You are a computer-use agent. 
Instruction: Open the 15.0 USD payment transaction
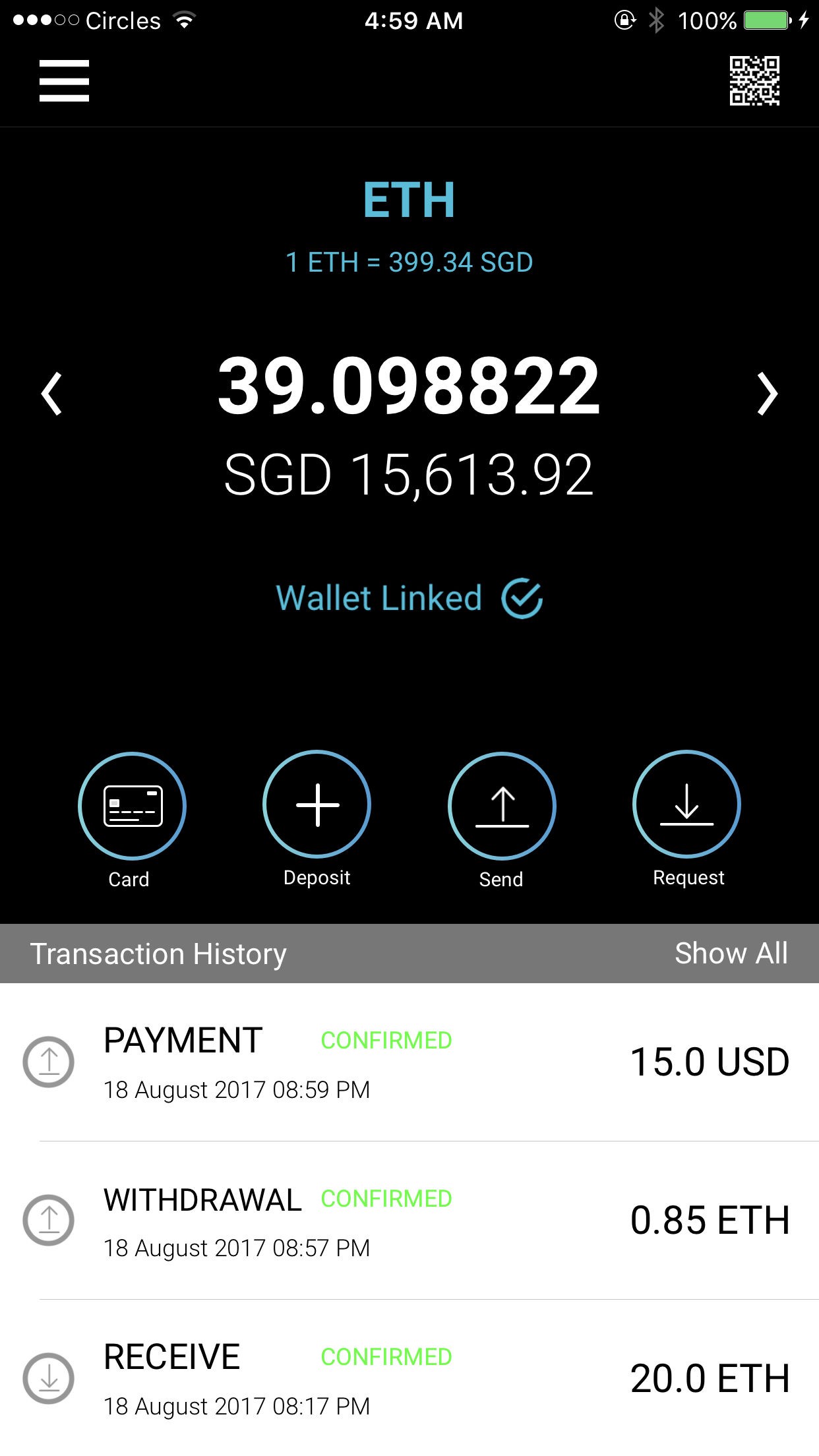click(x=409, y=1062)
